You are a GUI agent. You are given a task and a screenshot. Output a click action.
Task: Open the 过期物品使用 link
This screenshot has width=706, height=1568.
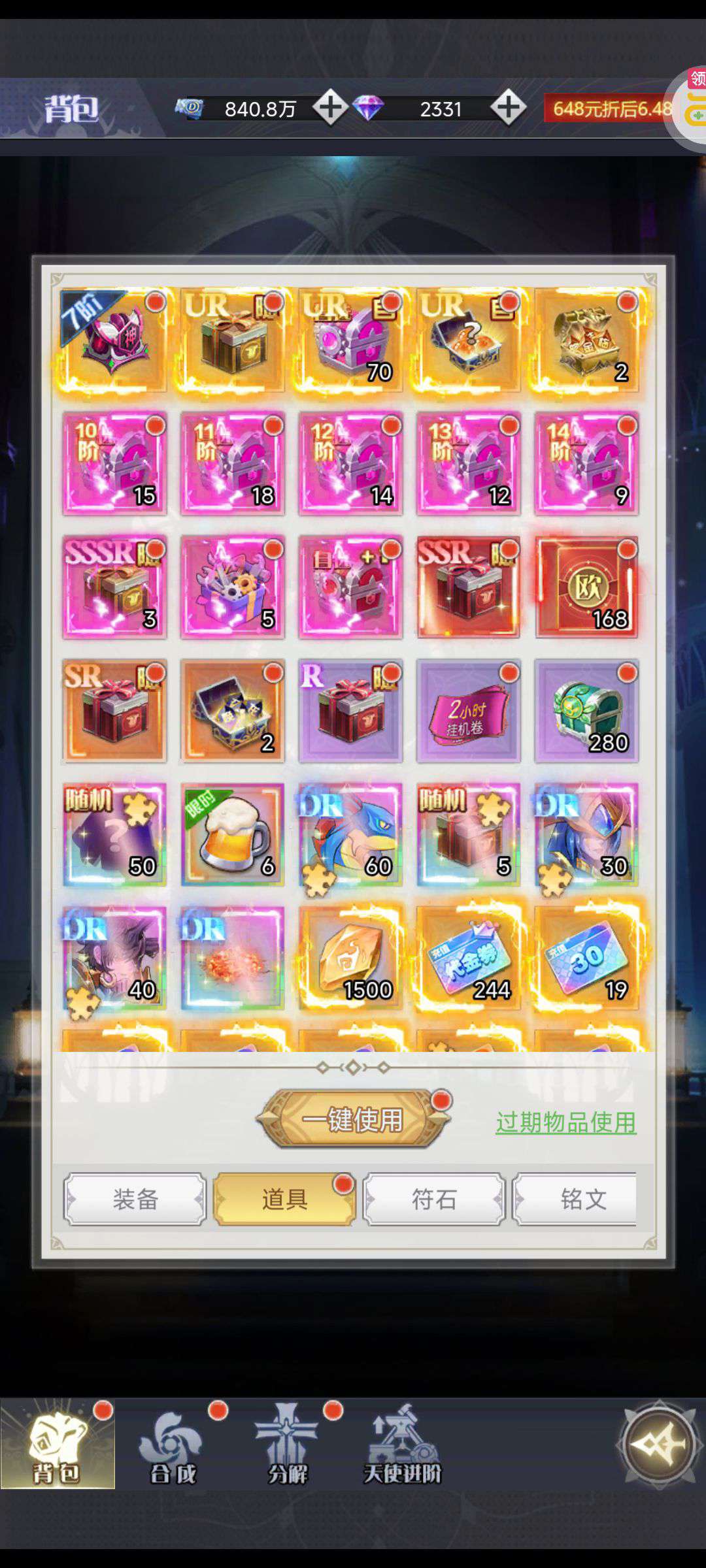pyautogui.click(x=566, y=1123)
